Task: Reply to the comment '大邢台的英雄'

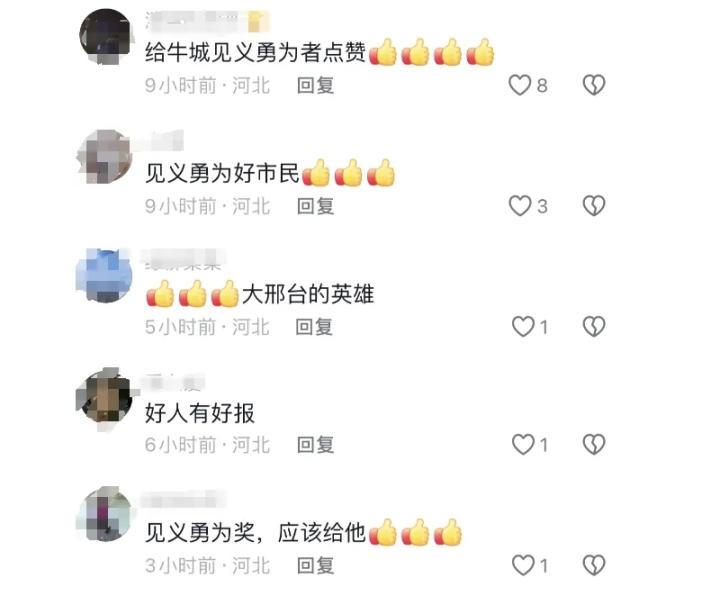Action: tap(315, 326)
